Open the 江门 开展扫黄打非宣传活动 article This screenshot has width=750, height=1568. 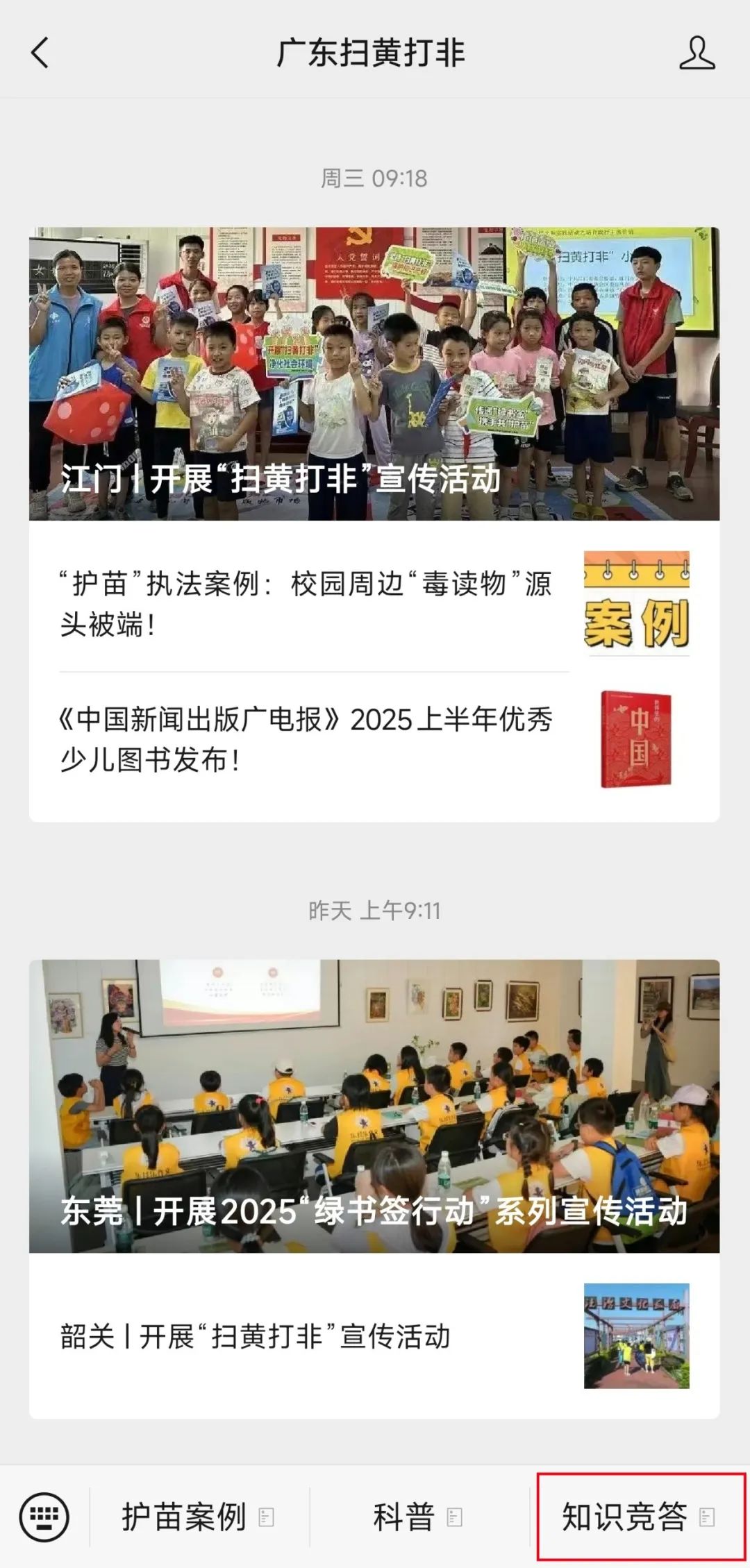[374, 374]
